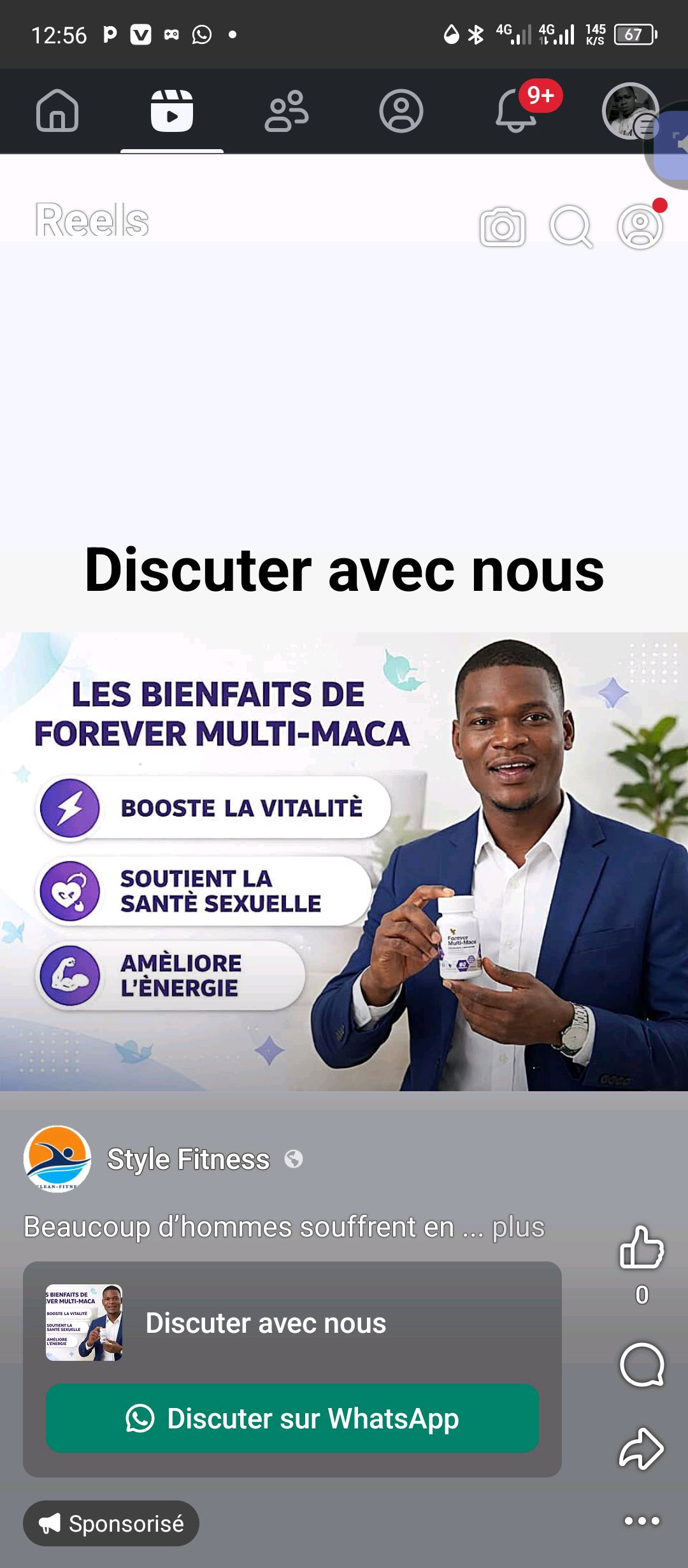Open the three-dot overflow menu

(641, 1521)
